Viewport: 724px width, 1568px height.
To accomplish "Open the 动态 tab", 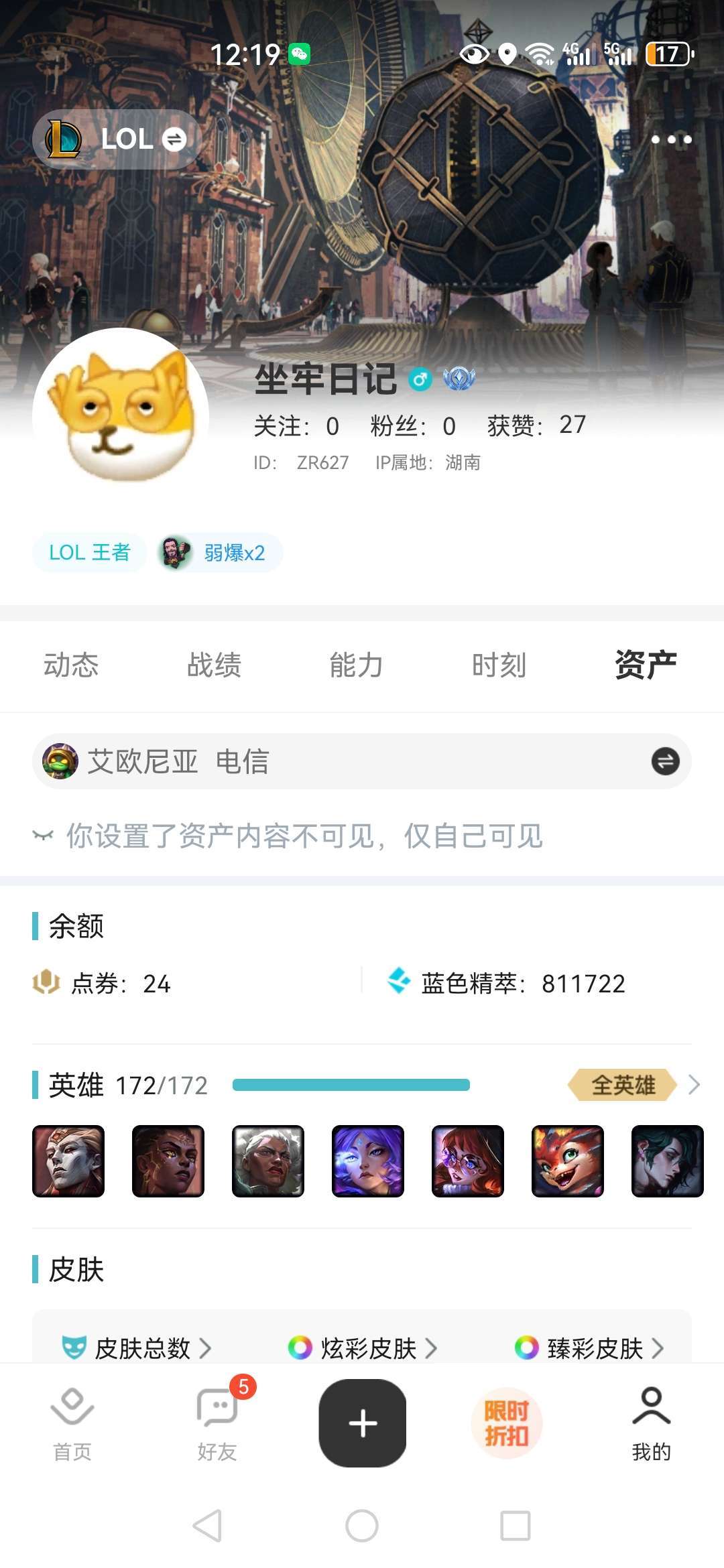I will [71, 665].
